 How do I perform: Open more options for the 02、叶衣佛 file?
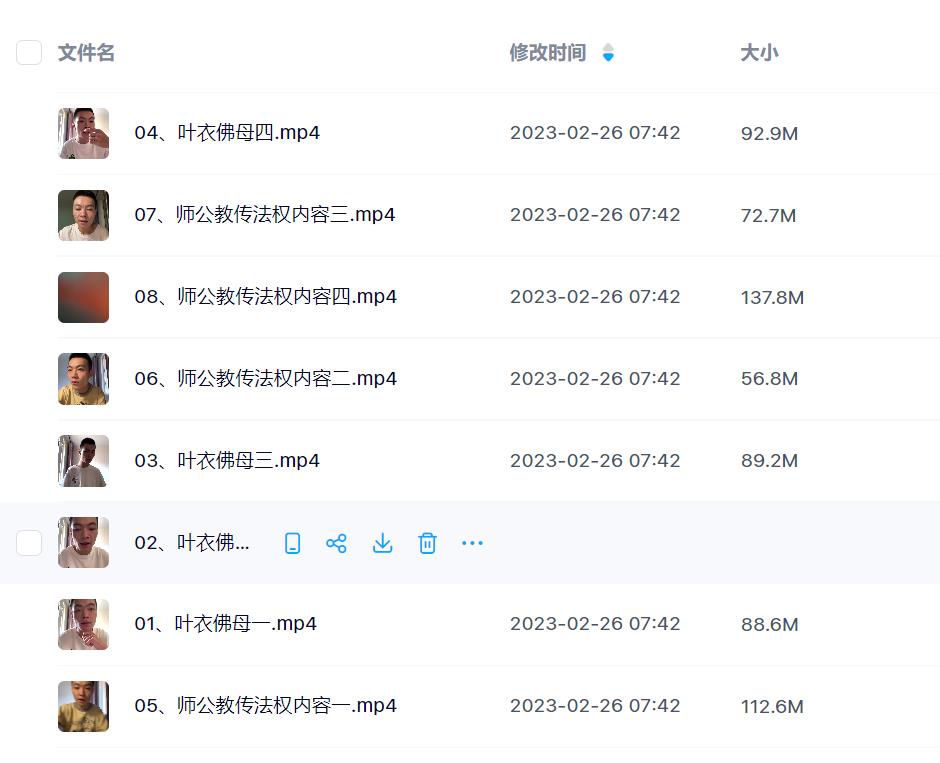pyautogui.click(x=472, y=543)
